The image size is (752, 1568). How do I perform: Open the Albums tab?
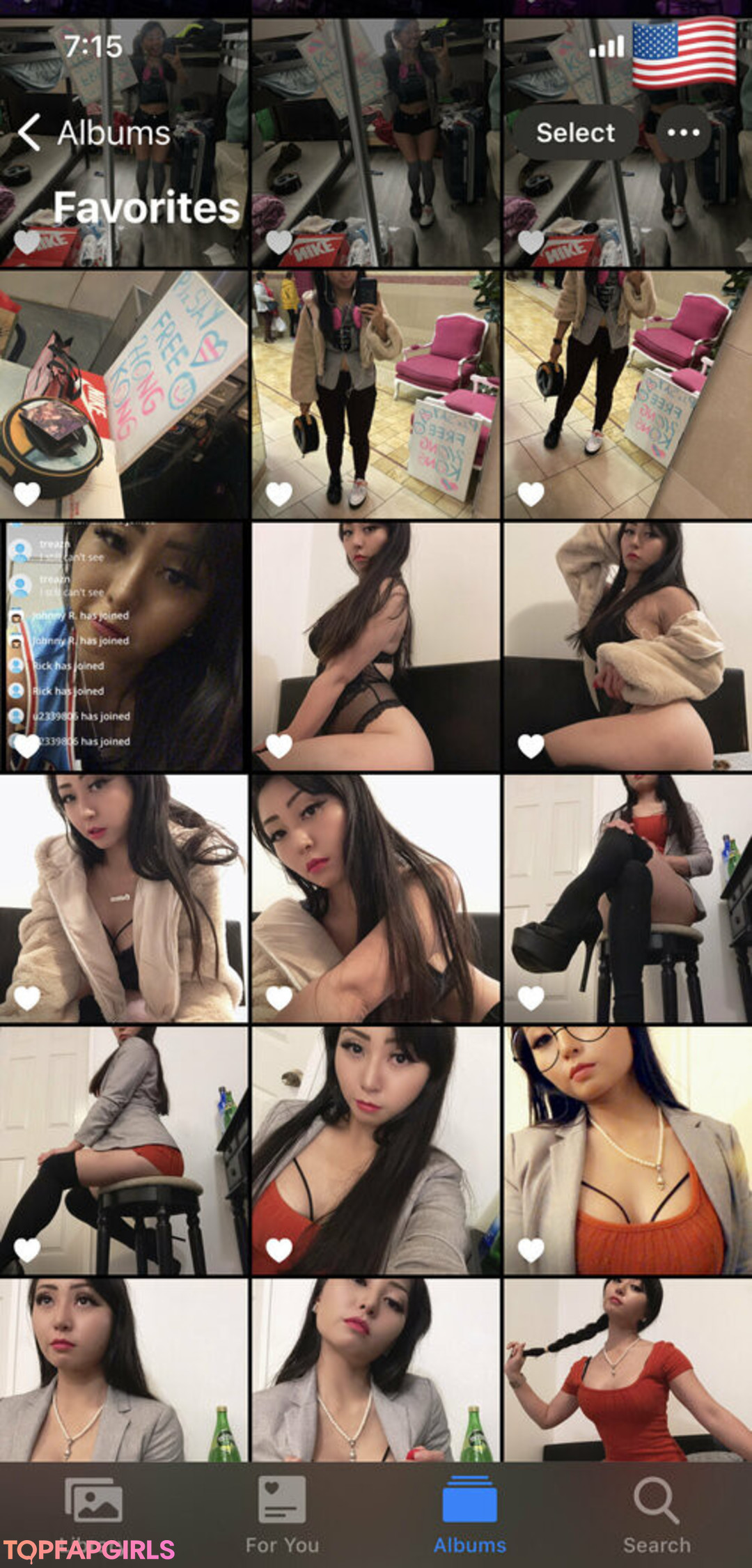pos(469,1514)
